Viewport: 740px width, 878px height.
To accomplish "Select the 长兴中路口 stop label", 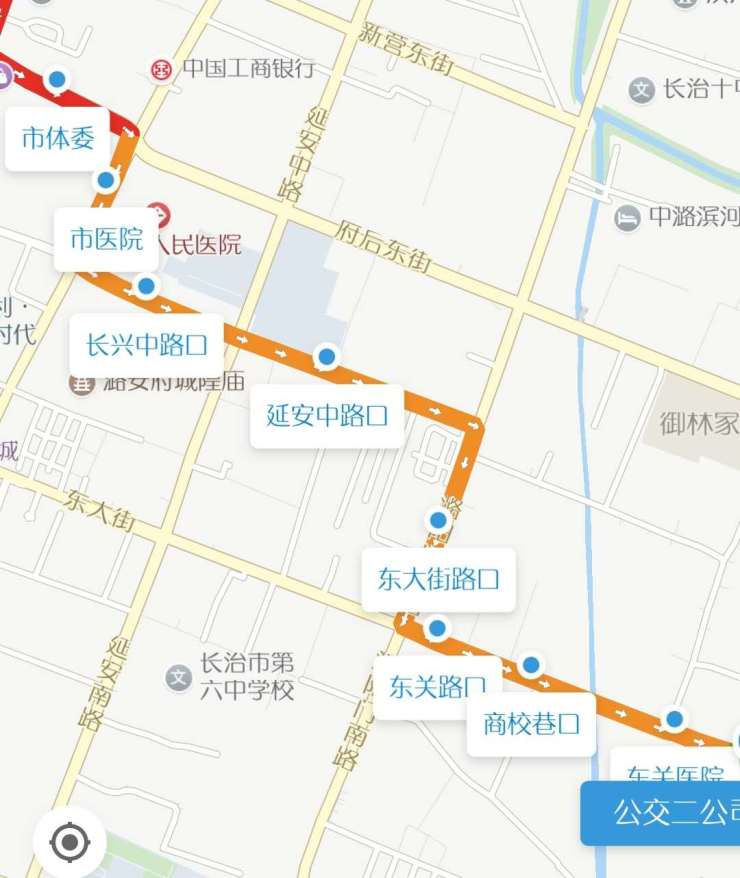I will [147, 346].
